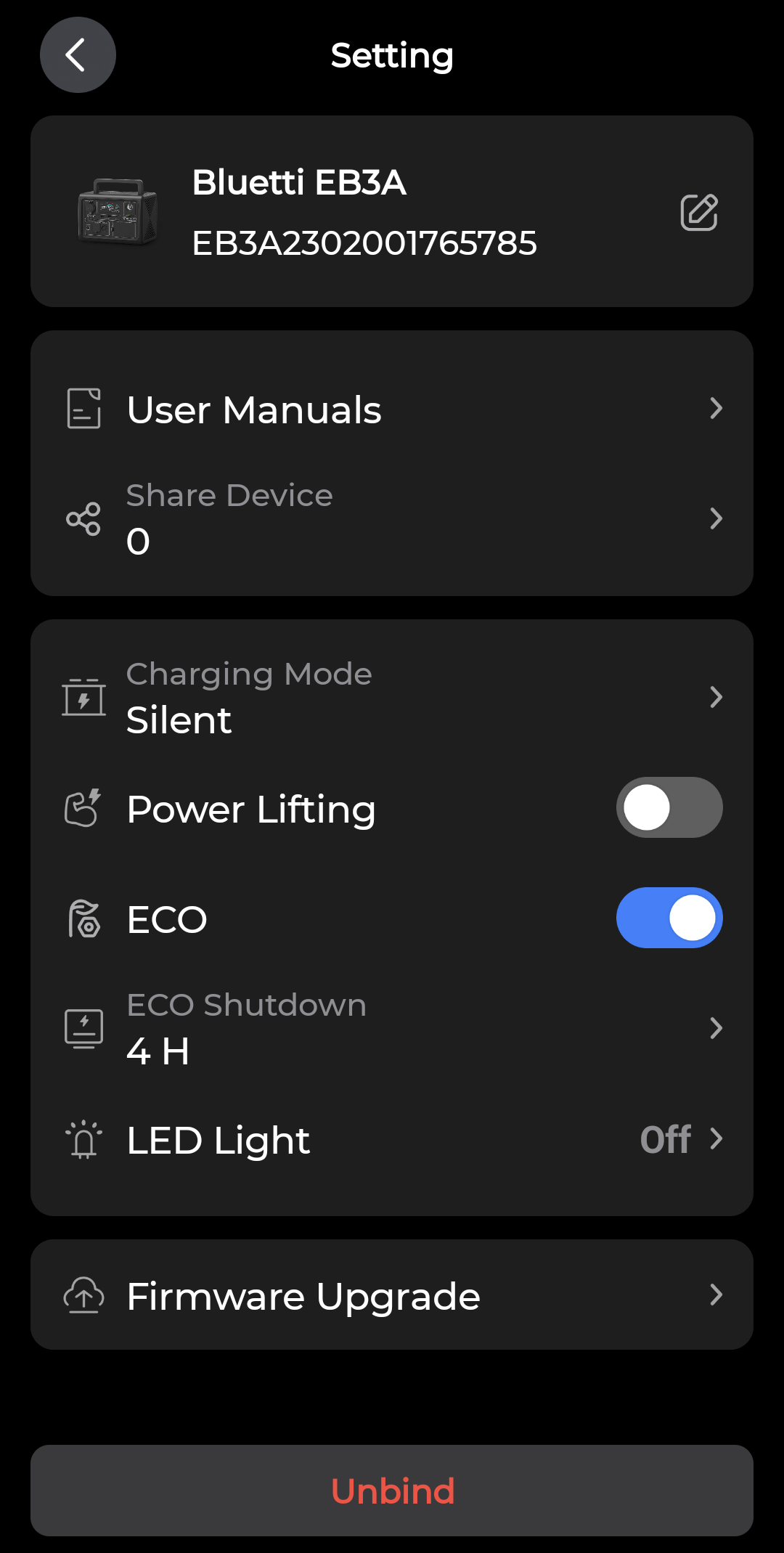Open Firmware Upgrade
This screenshot has height=1553, width=784.
click(x=392, y=1295)
